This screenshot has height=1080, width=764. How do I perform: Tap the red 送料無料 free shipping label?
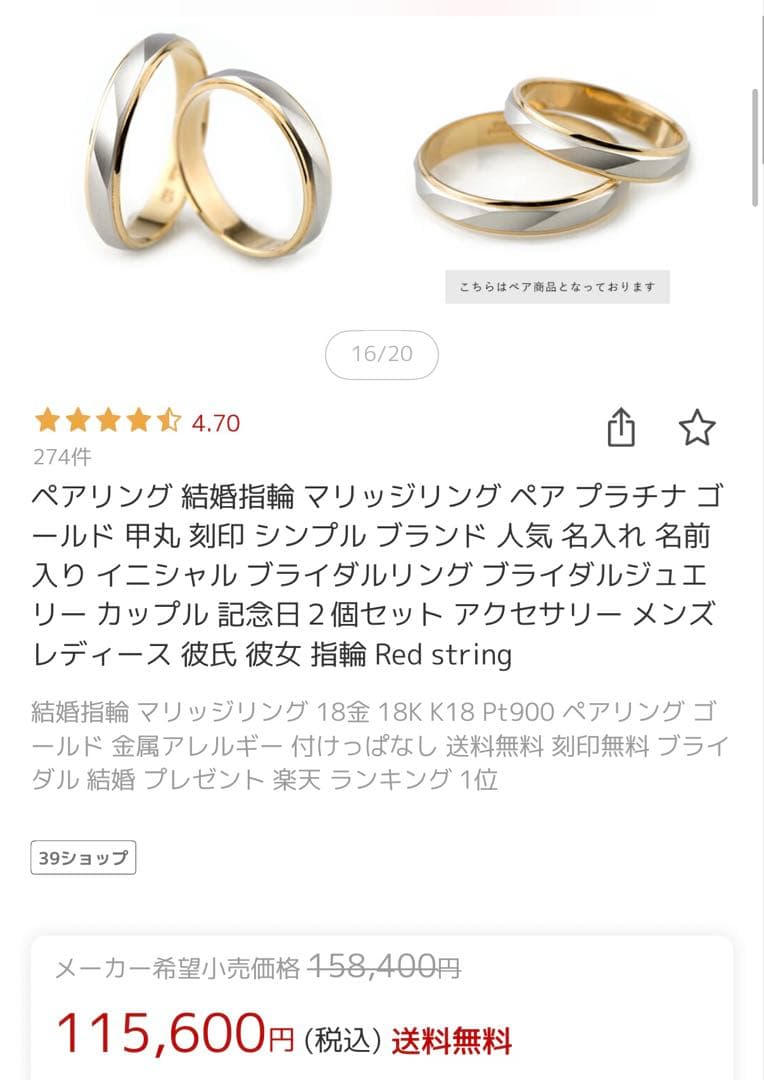point(455,1036)
